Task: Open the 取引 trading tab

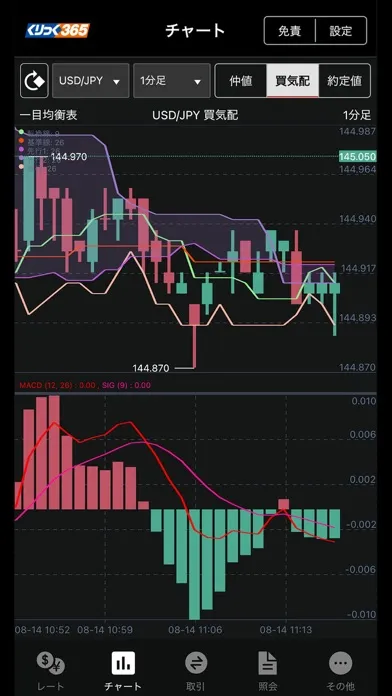Action: (196, 671)
